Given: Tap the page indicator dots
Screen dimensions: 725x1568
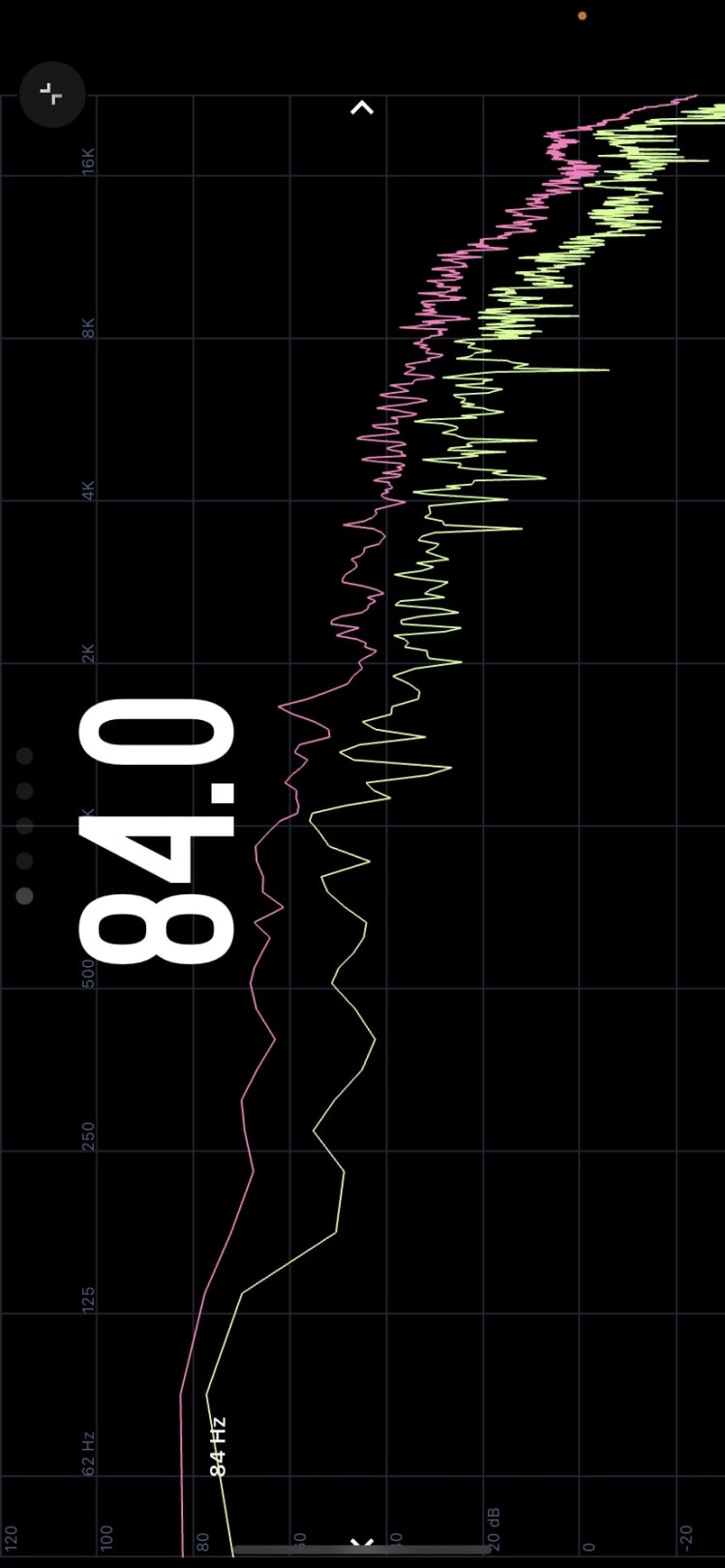Looking at the screenshot, I should click(x=25, y=826).
